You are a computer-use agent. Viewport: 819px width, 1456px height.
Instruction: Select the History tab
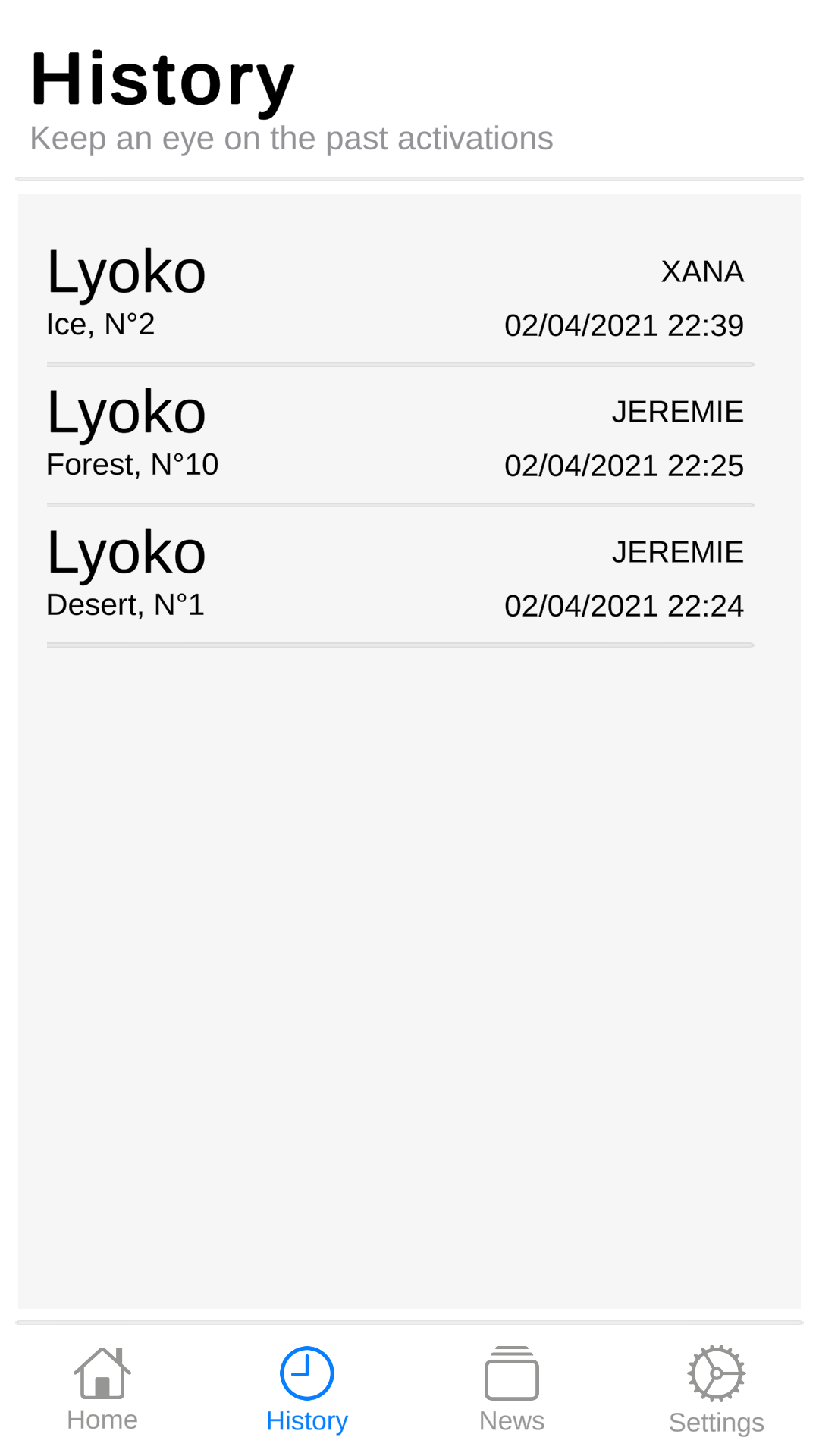(x=307, y=1390)
